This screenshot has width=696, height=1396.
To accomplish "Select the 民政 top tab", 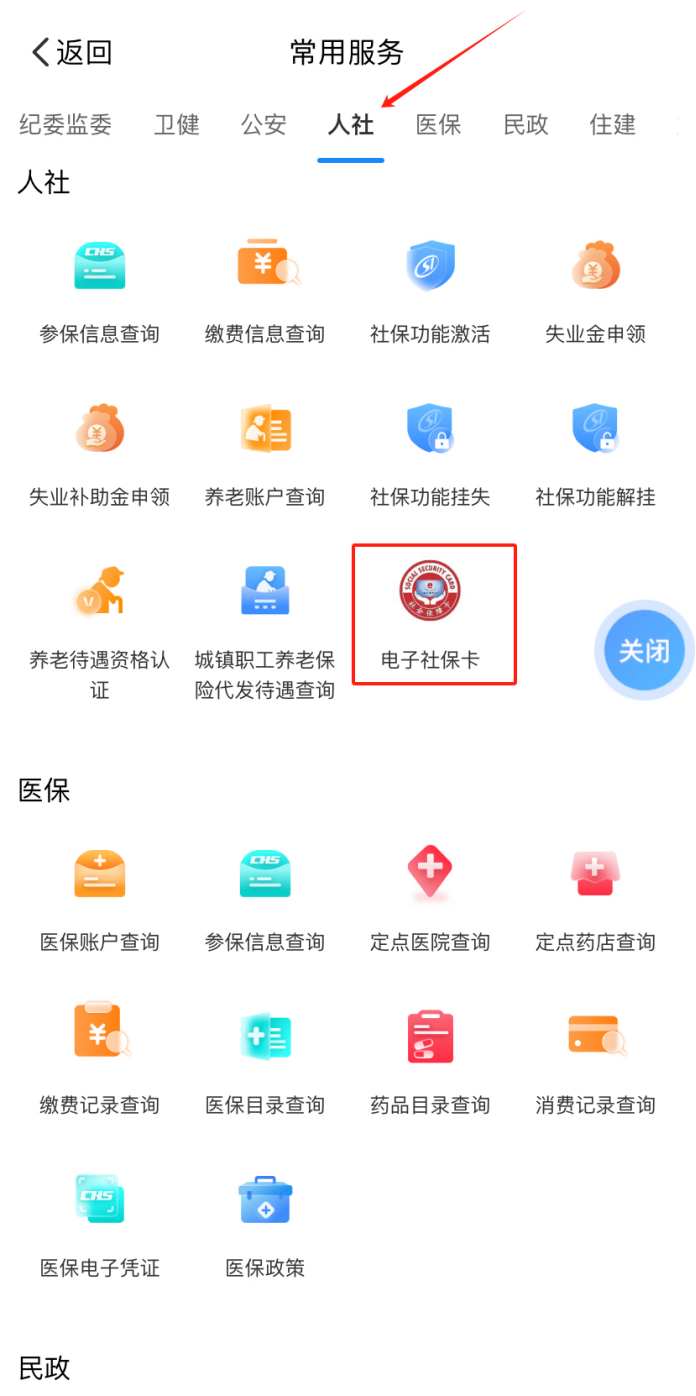I will (x=526, y=125).
